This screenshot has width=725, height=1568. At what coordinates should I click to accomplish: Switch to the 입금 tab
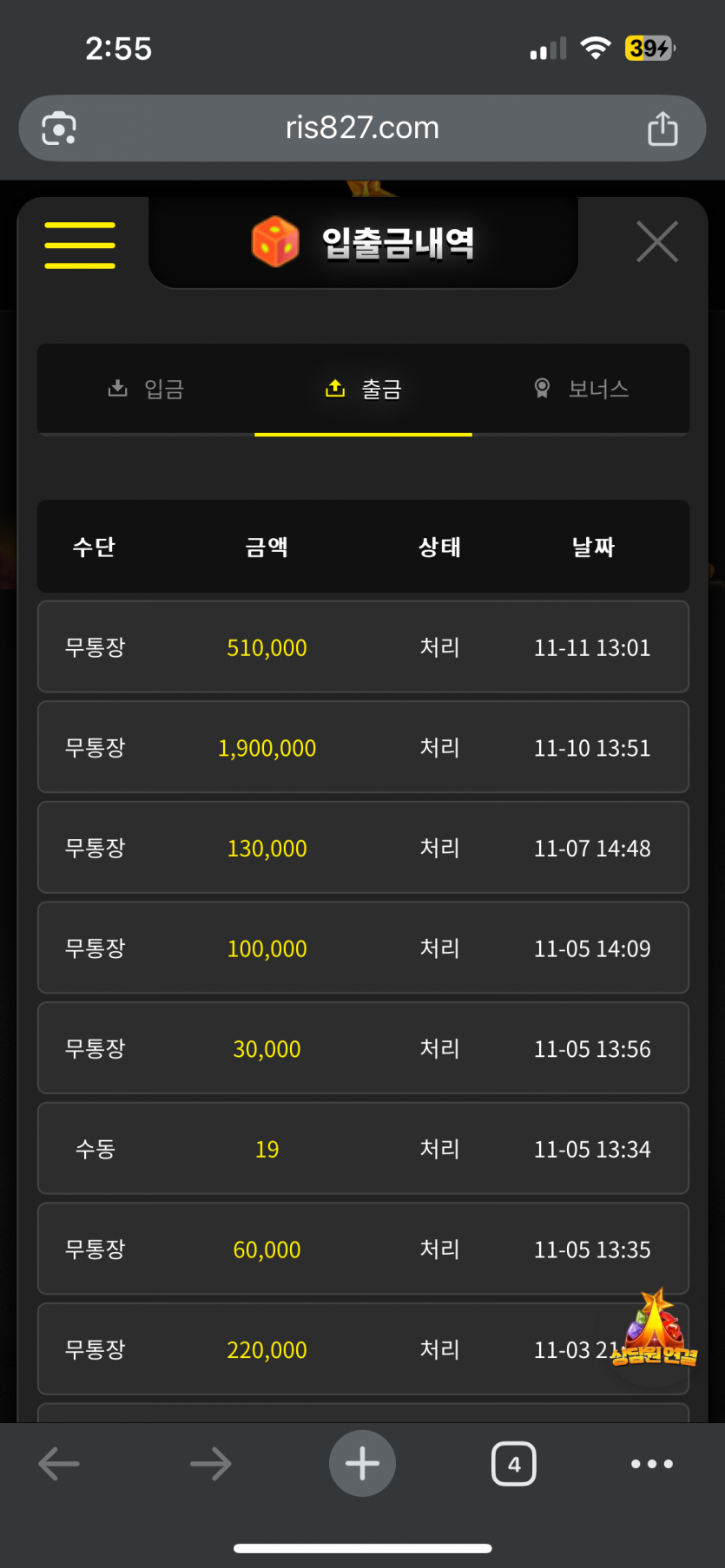pyautogui.click(x=146, y=389)
